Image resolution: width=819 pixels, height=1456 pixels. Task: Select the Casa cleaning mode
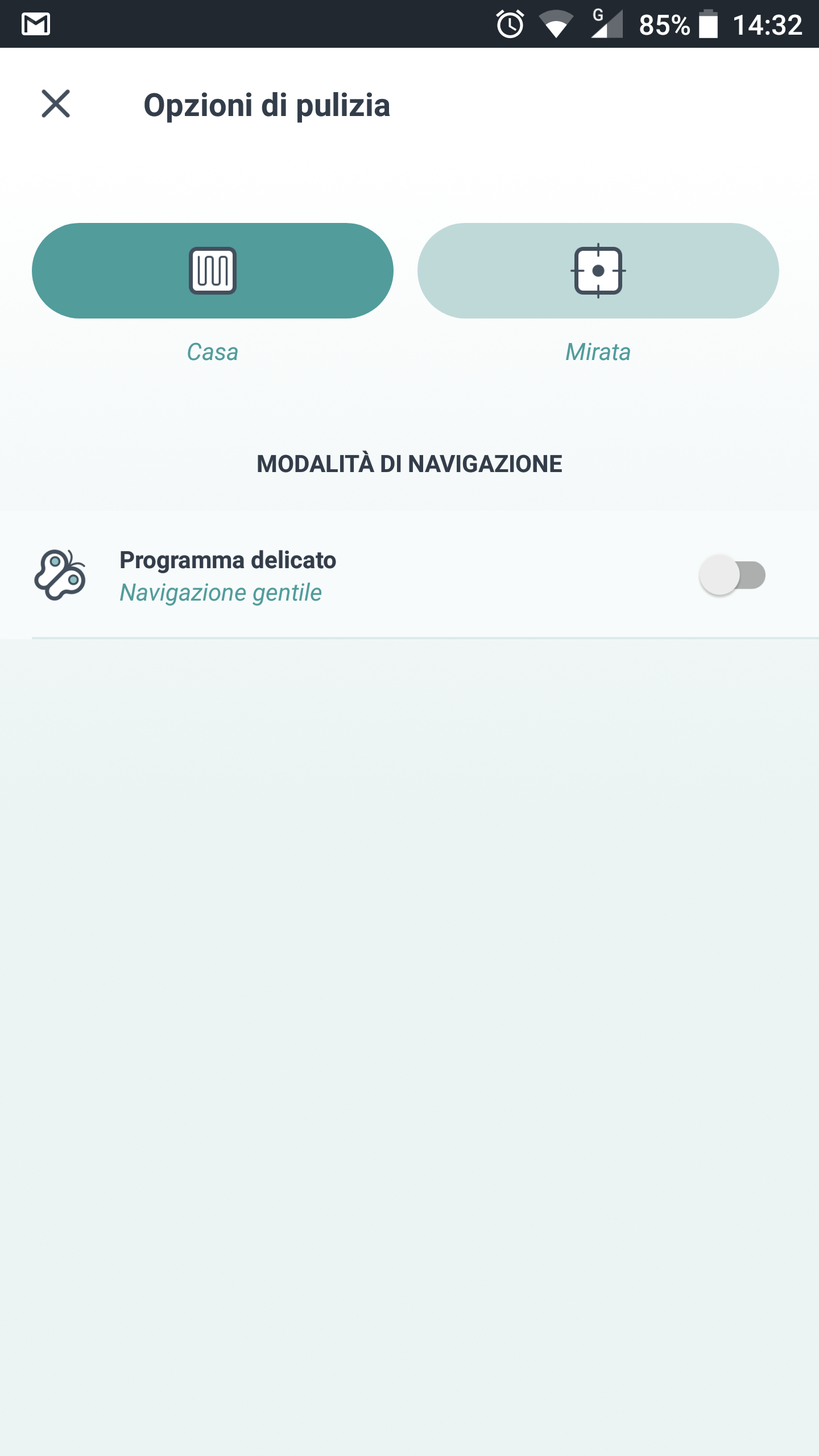[x=213, y=271]
